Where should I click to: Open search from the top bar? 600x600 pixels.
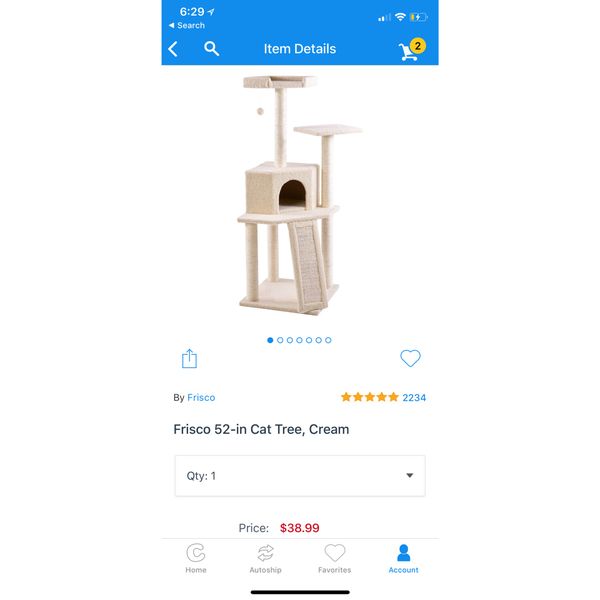[212, 48]
